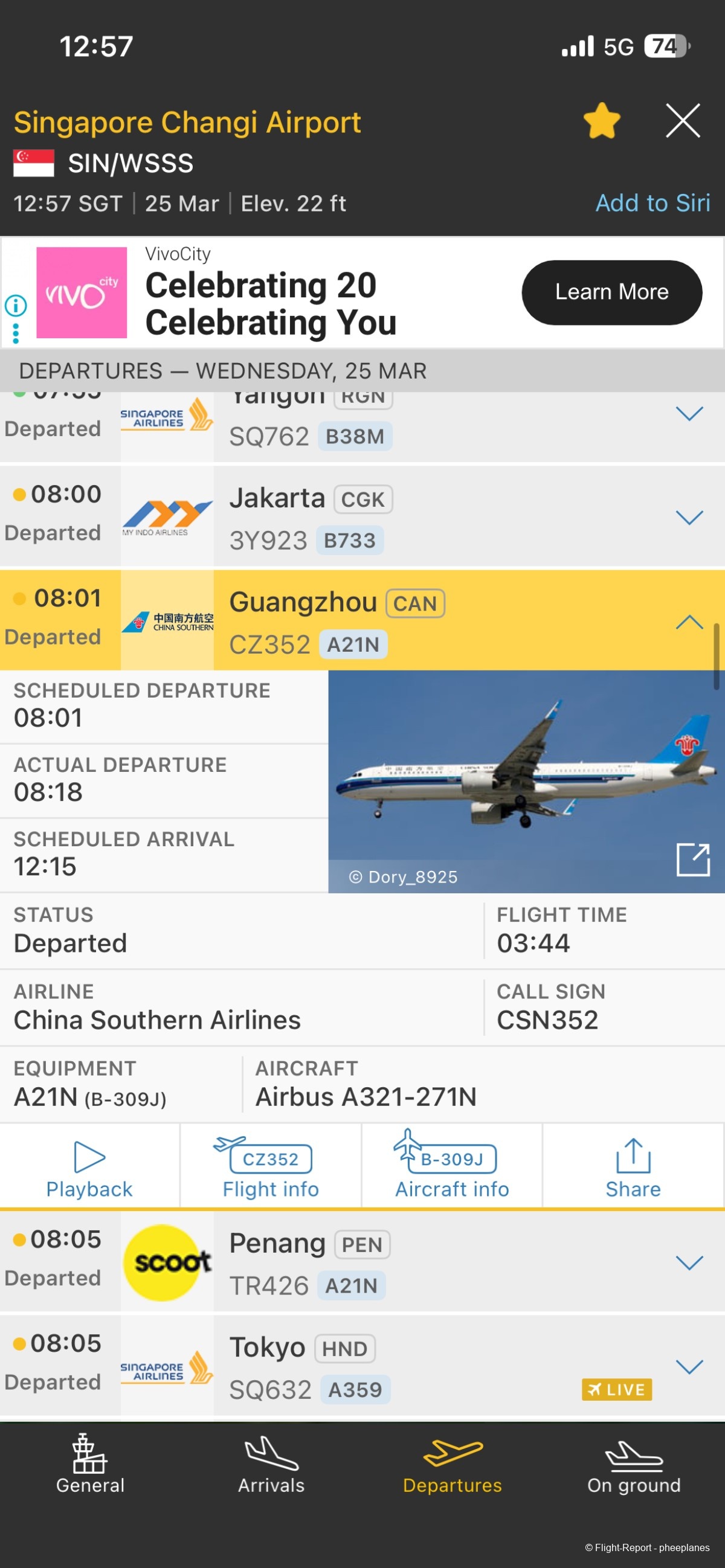
Task: Open the China Southern aircraft photo fullscreen
Action: [x=693, y=860]
